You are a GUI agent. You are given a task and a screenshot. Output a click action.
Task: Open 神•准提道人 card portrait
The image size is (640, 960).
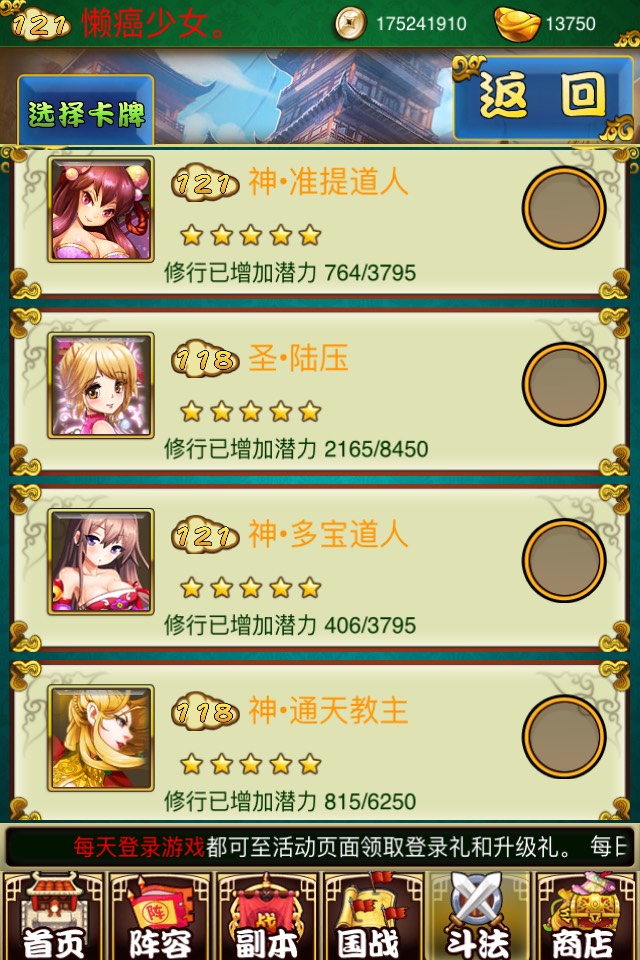click(101, 209)
